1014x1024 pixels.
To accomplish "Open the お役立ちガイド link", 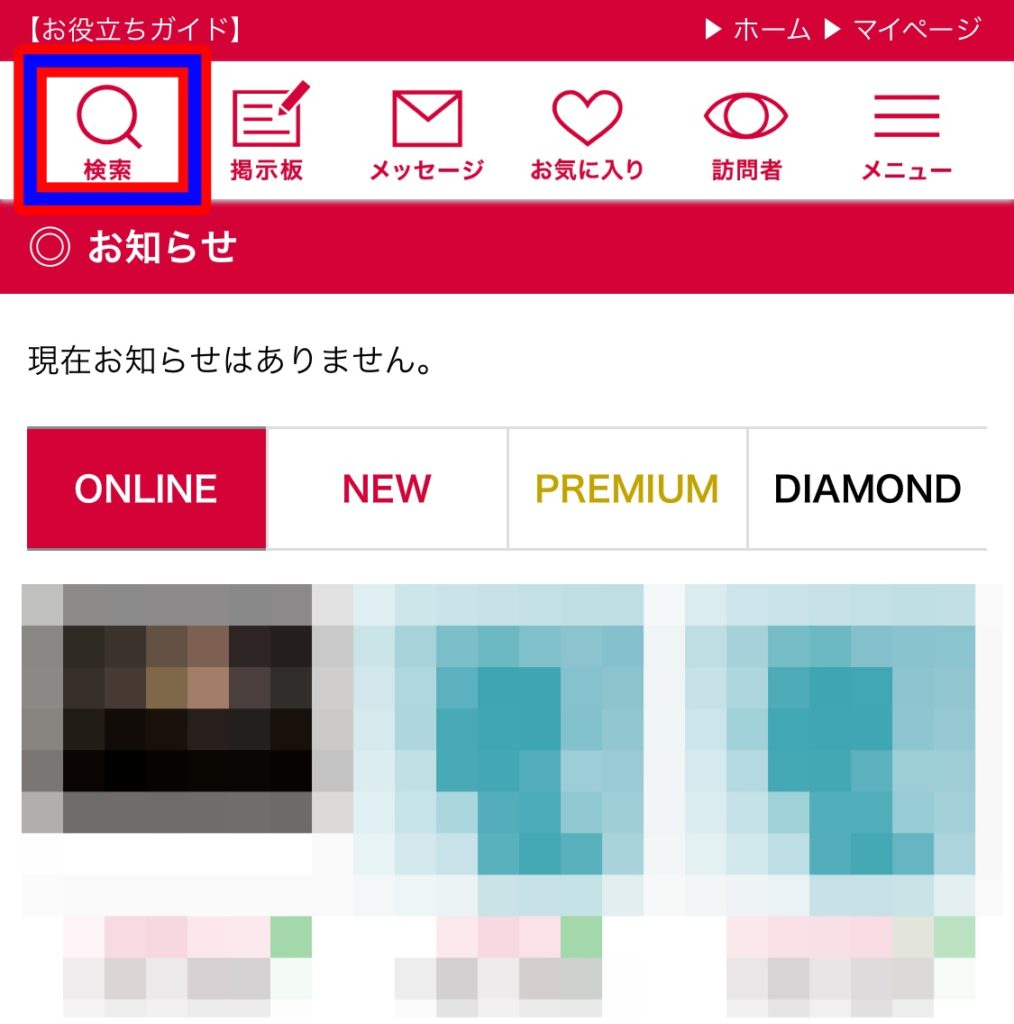I will point(134,30).
